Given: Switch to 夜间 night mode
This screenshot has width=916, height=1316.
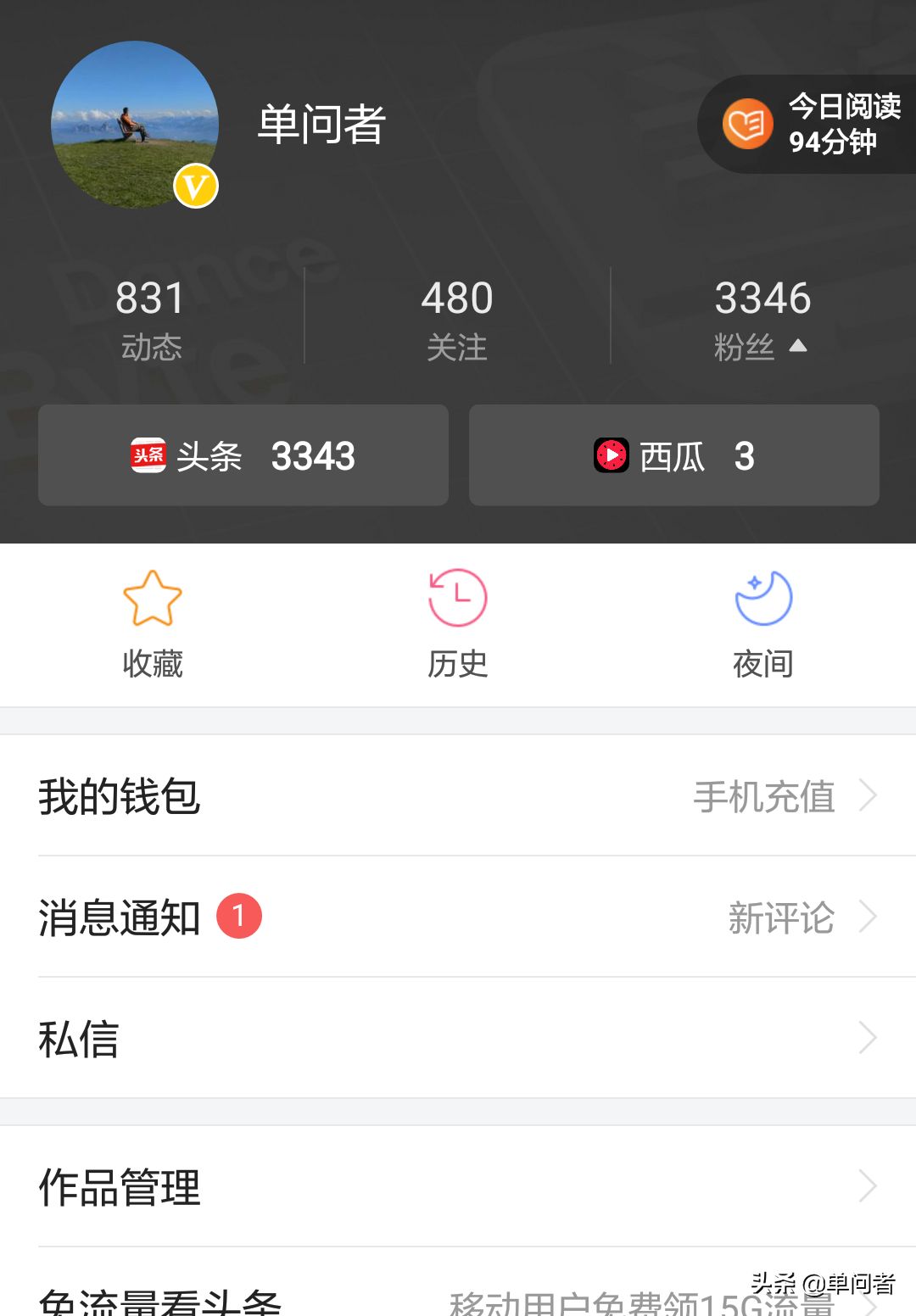Looking at the screenshot, I should pyautogui.click(x=763, y=625).
